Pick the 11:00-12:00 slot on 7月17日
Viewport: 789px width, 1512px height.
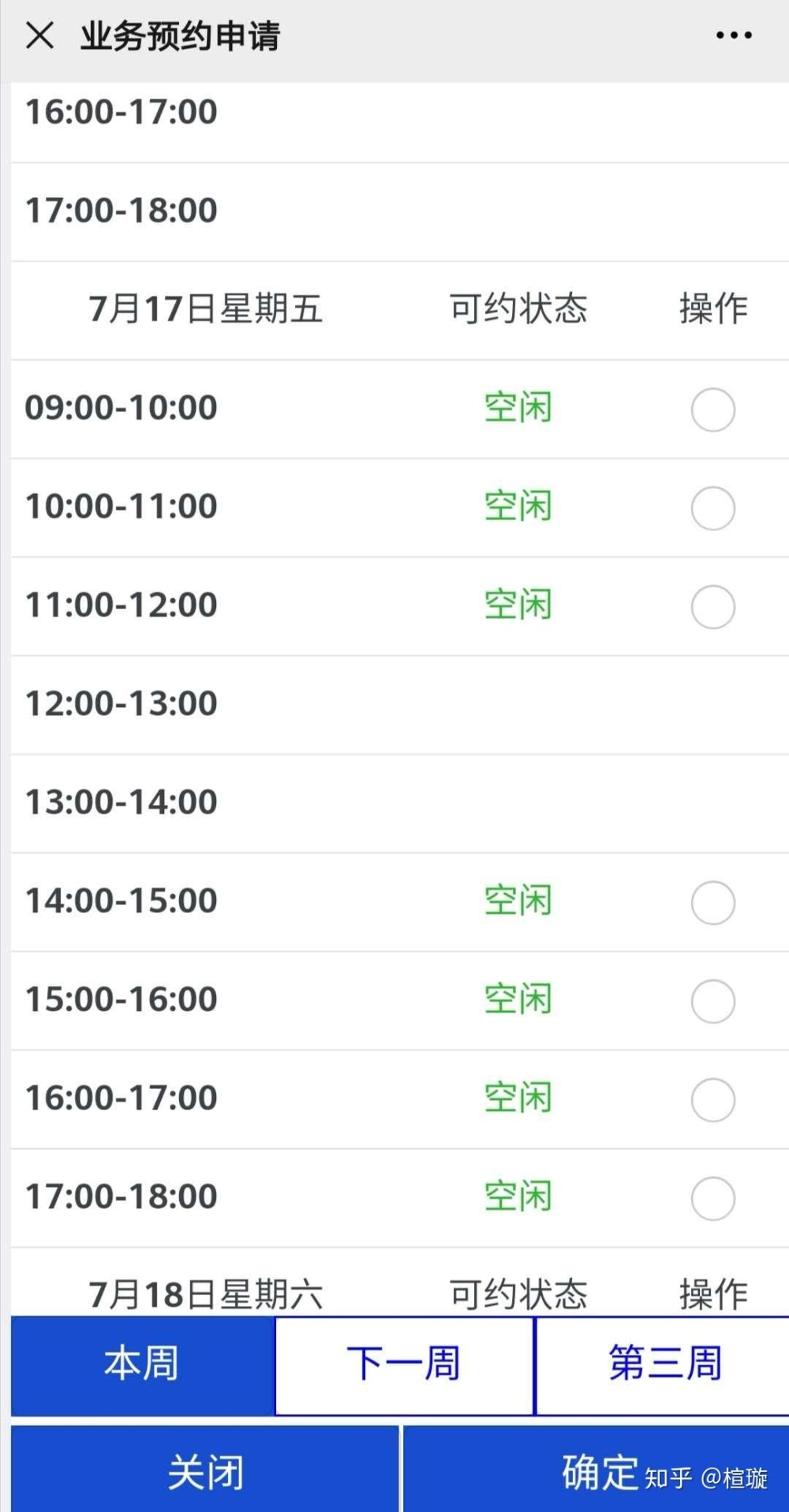pyautogui.click(x=713, y=607)
